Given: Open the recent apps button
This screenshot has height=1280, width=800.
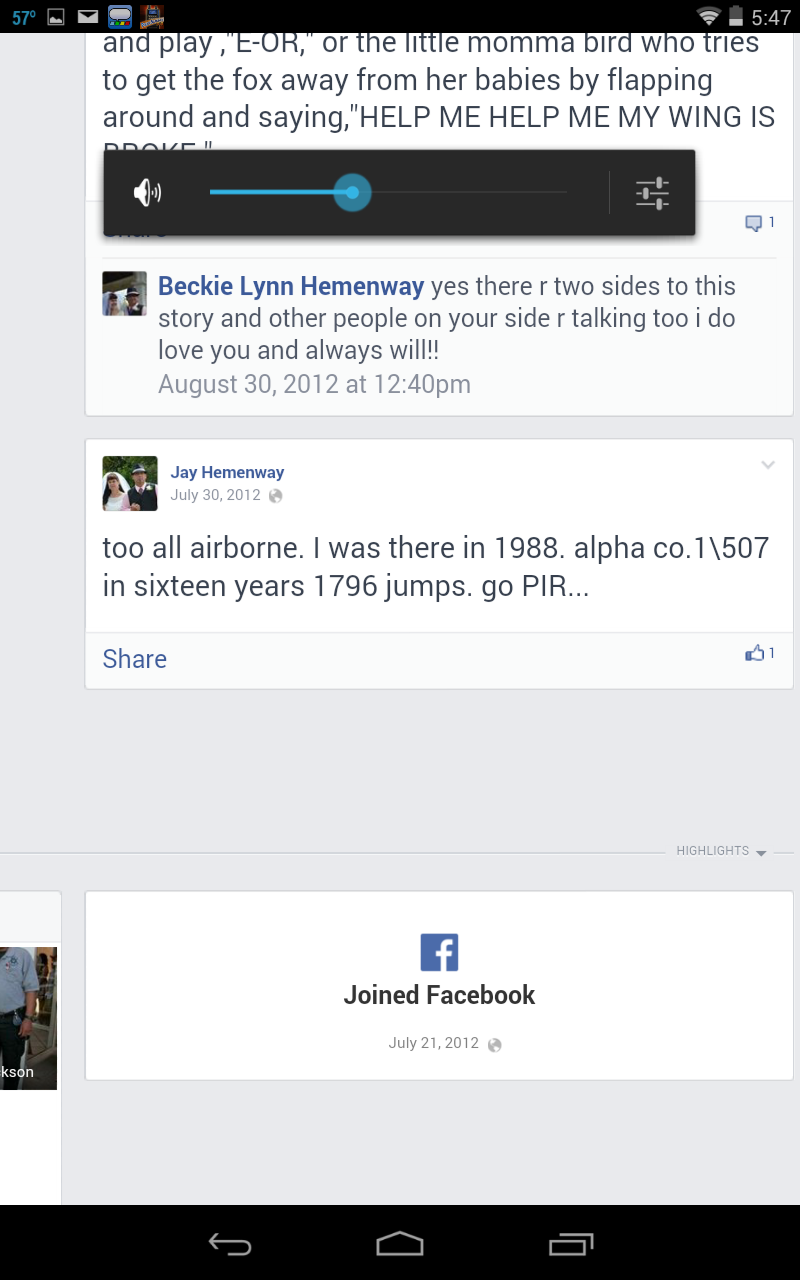Looking at the screenshot, I should (571, 1243).
